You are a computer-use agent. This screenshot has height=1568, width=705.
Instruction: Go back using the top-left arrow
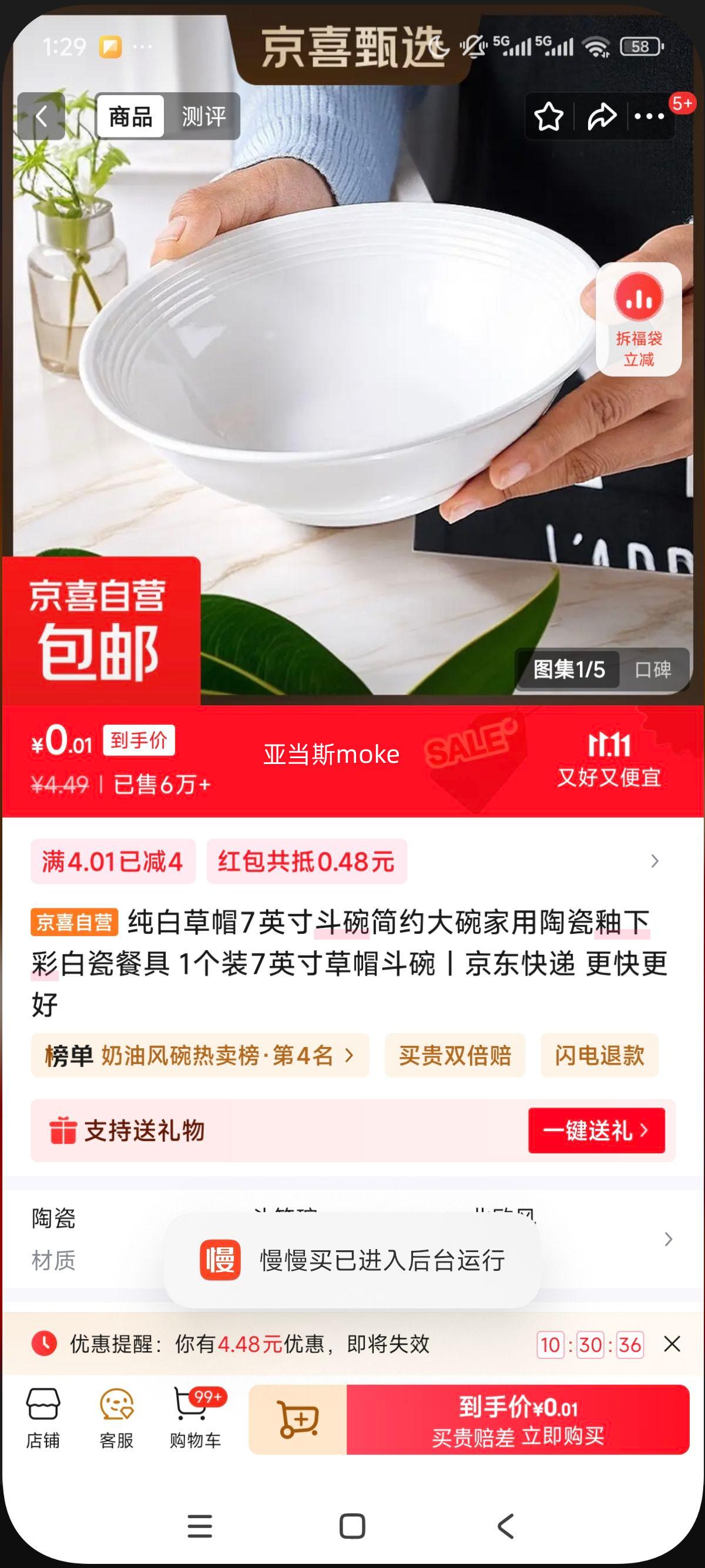(x=41, y=116)
